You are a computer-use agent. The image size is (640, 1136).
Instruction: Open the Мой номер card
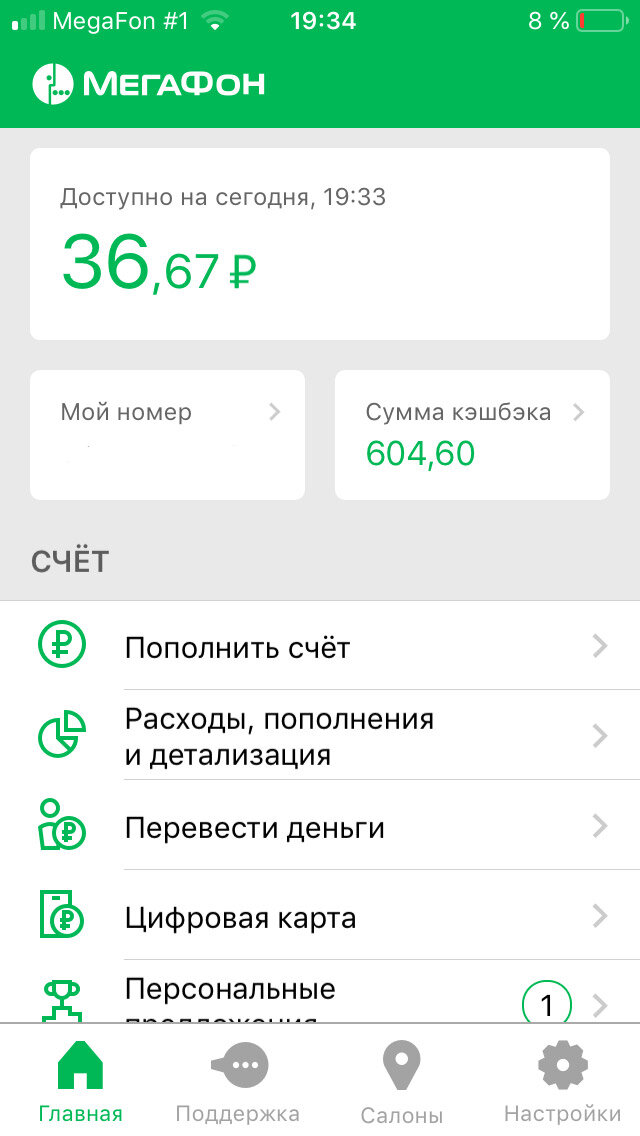click(x=167, y=435)
